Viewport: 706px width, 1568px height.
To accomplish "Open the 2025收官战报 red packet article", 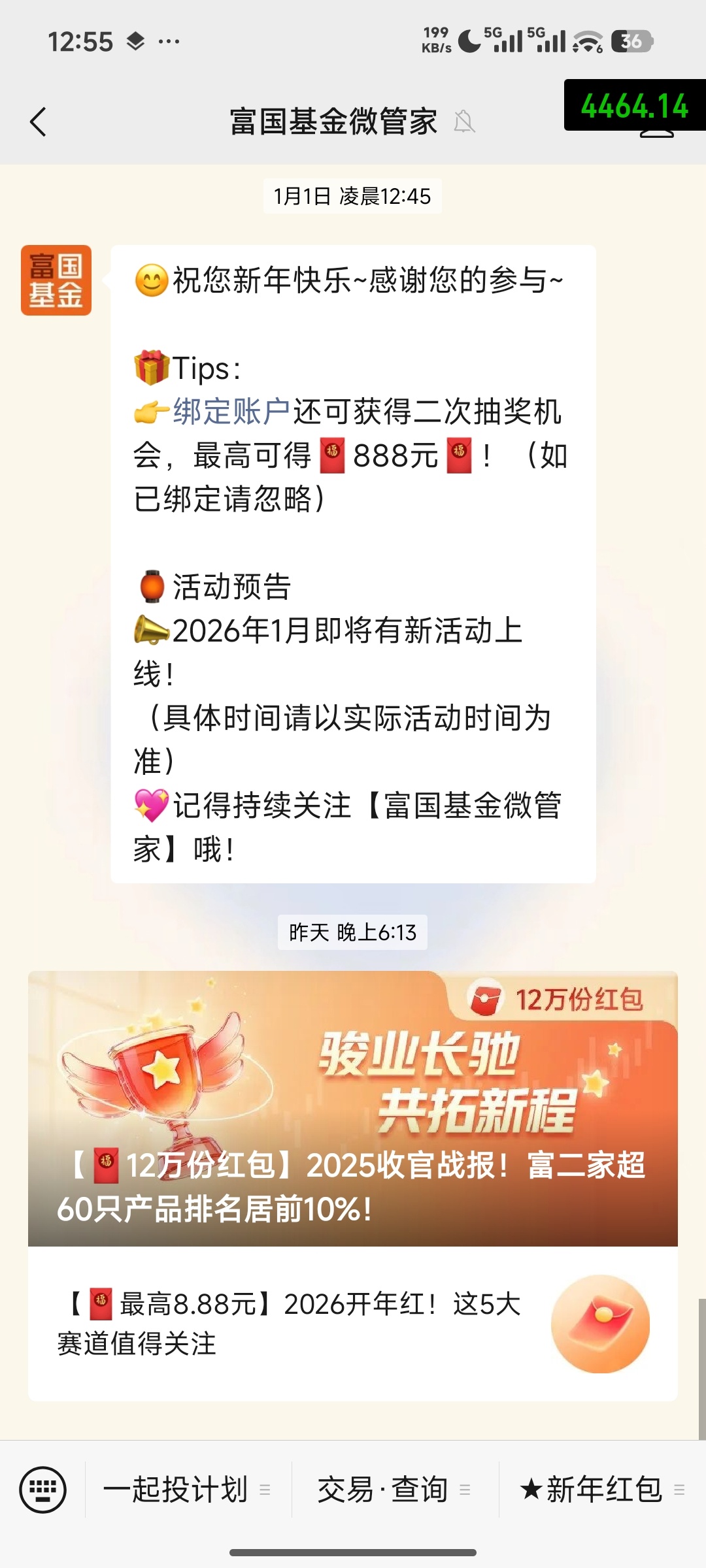I will (352, 1109).
